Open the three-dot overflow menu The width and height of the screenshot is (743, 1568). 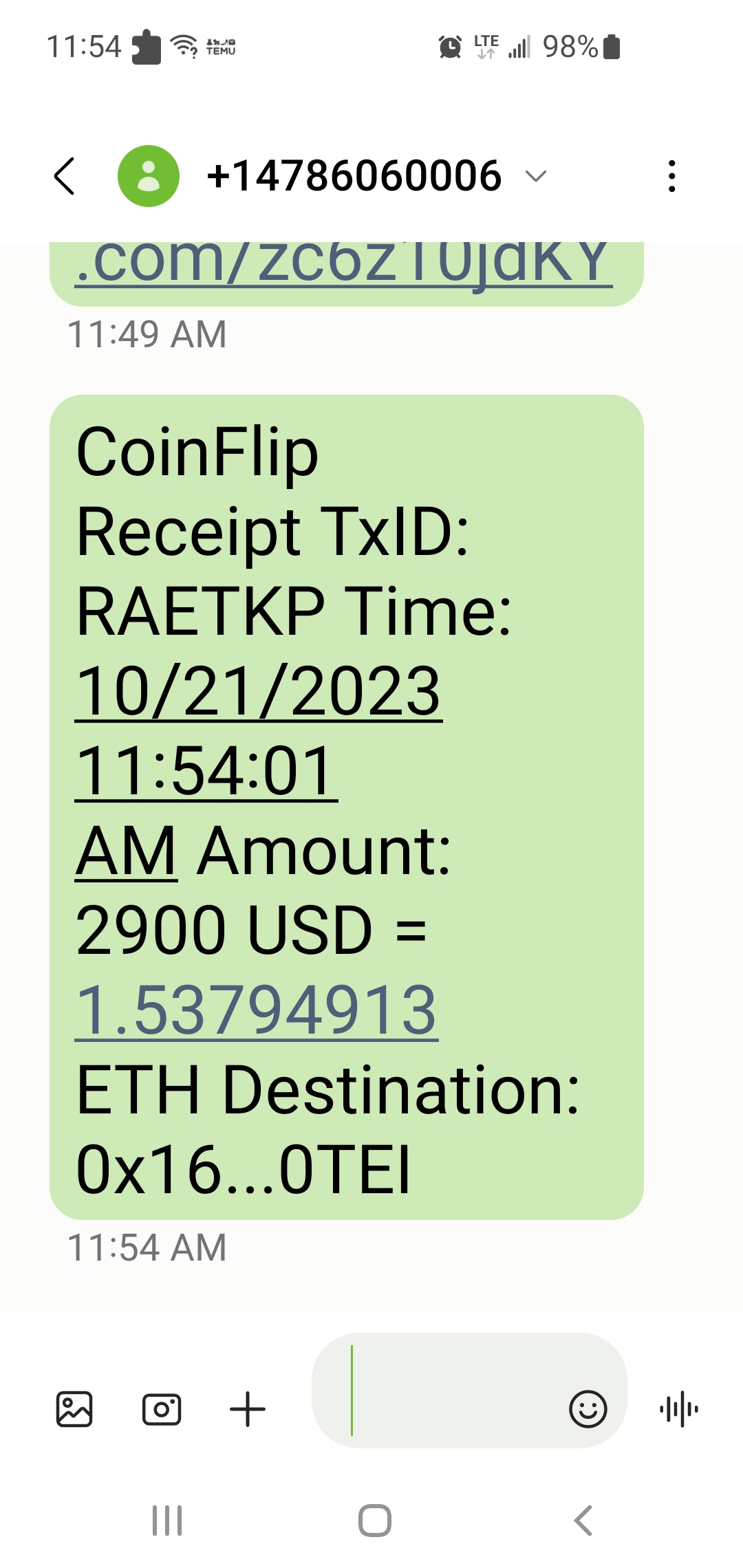click(x=672, y=176)
